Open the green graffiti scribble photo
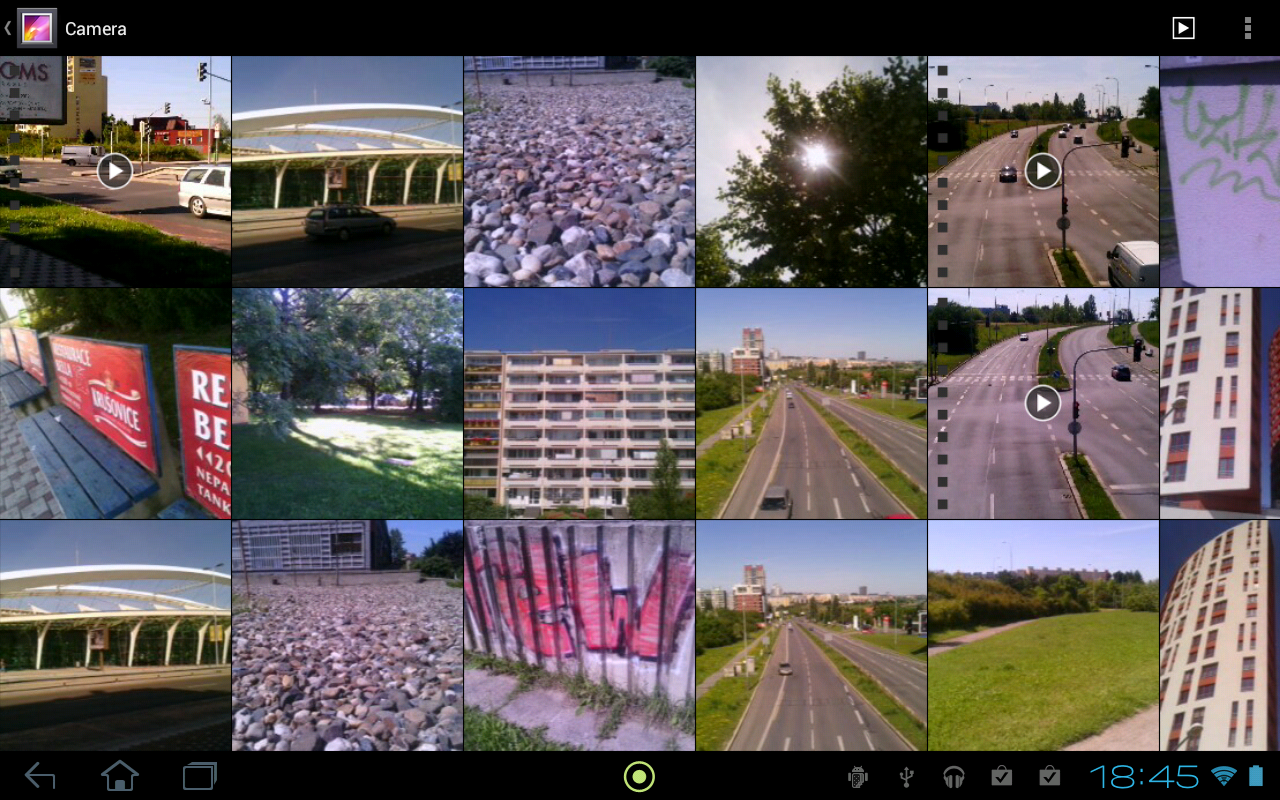Viewport: 1280px width, 800px height. [x=1220, y=171]
